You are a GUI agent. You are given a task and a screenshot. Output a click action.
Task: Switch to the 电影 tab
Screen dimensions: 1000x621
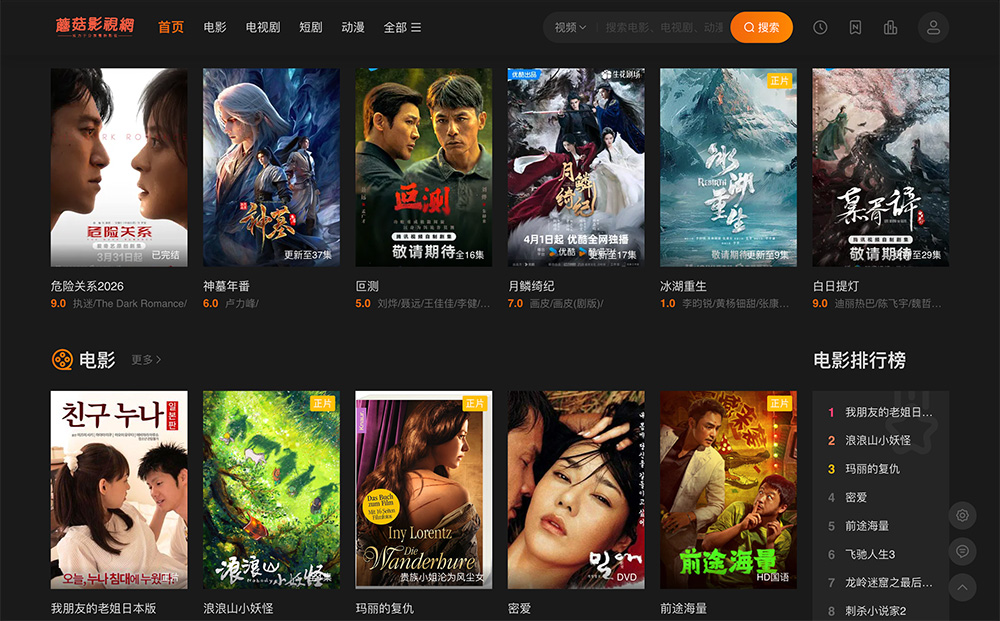click(214, 28)
